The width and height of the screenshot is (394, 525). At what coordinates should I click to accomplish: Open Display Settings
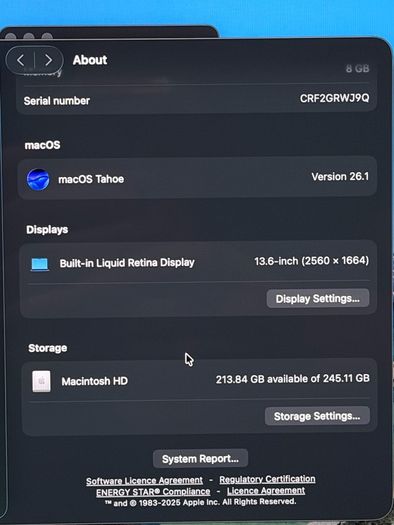(x=318, y=298)
